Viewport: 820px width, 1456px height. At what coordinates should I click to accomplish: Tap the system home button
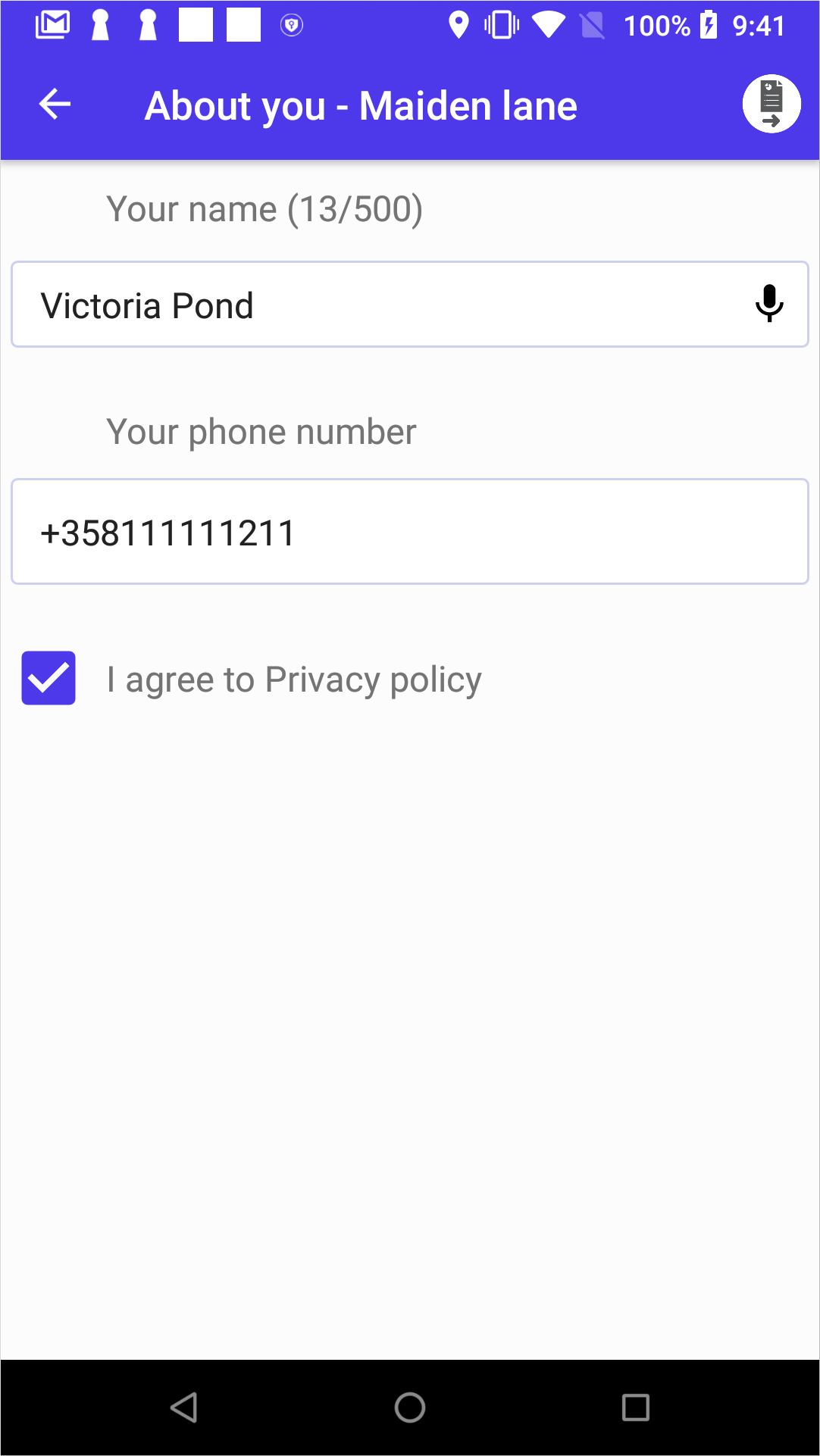point(409,1408)
